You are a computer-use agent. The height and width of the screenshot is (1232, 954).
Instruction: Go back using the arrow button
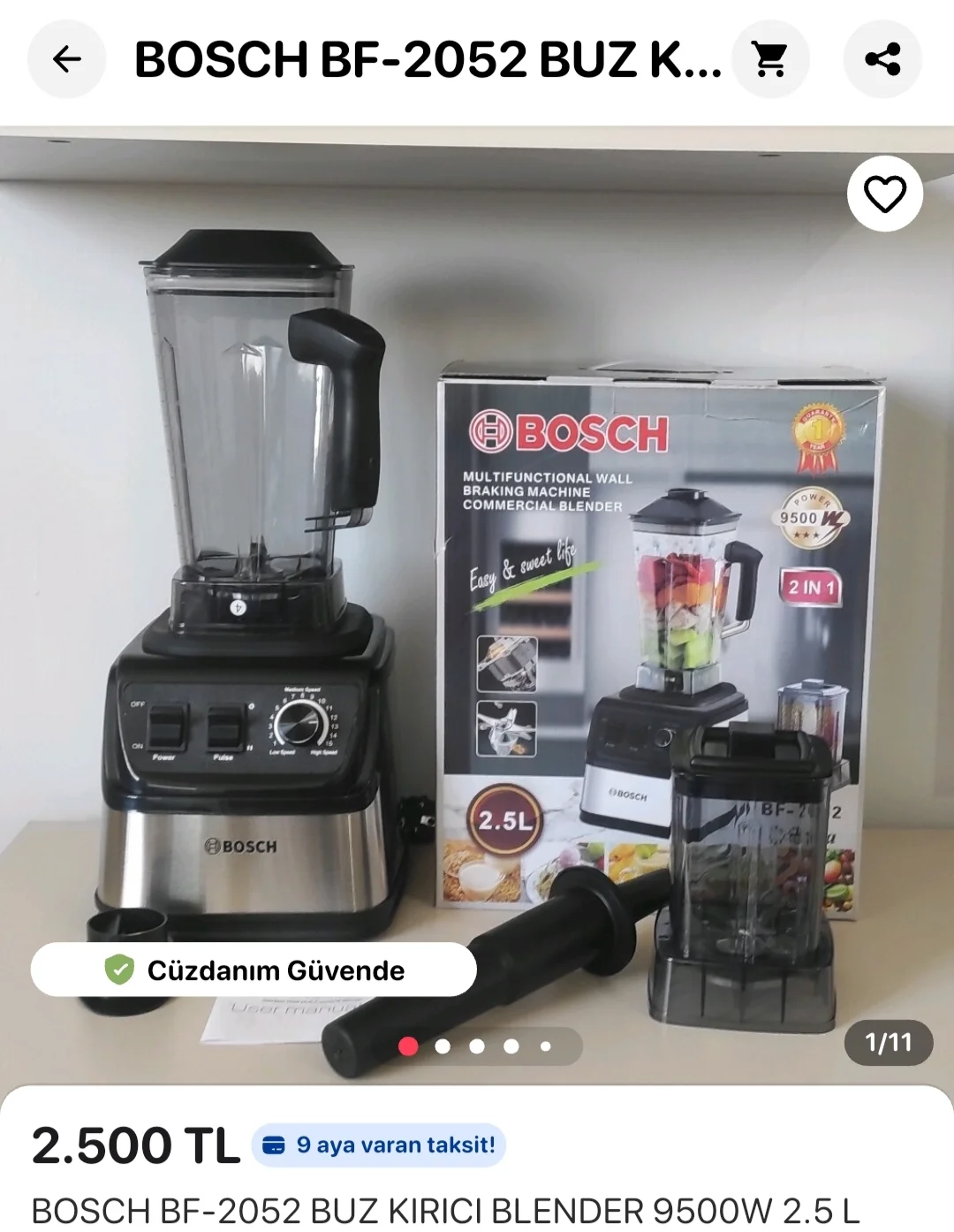click(x=67, y=59)
